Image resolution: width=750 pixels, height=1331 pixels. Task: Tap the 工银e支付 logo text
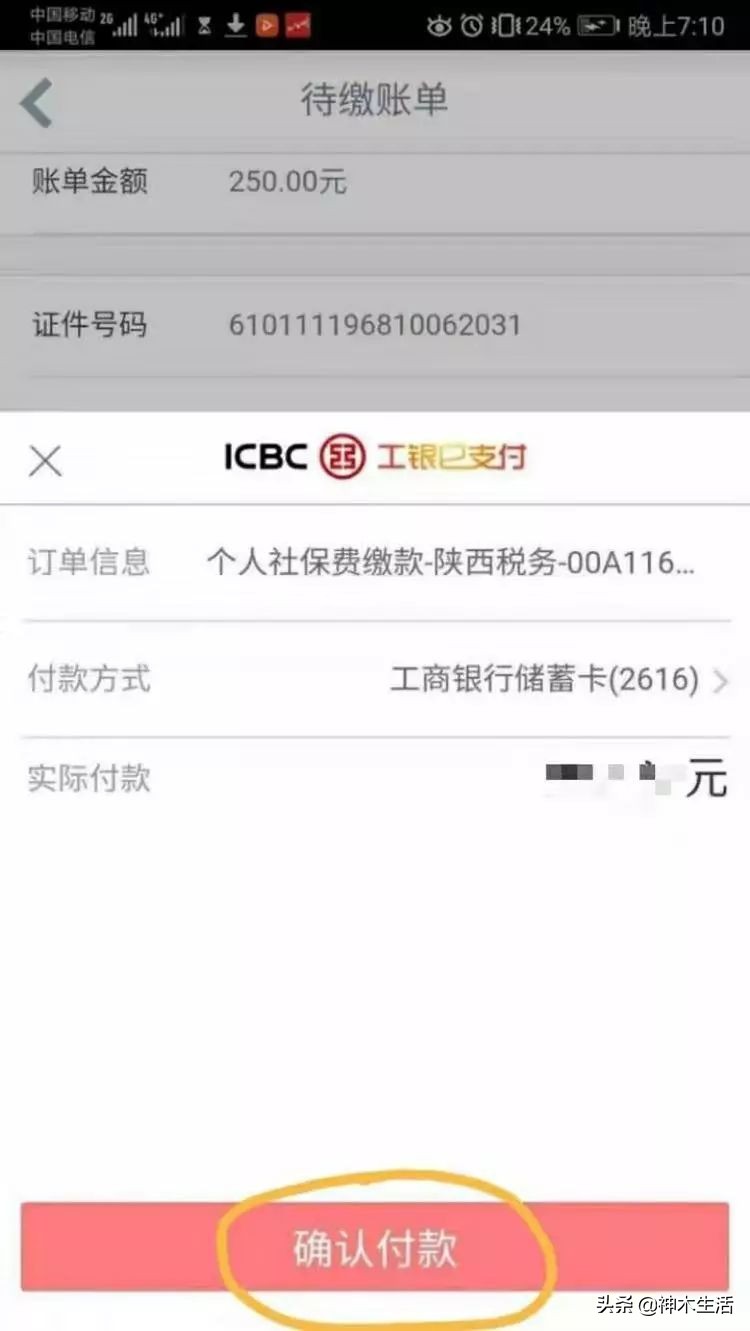click(450, 457)
